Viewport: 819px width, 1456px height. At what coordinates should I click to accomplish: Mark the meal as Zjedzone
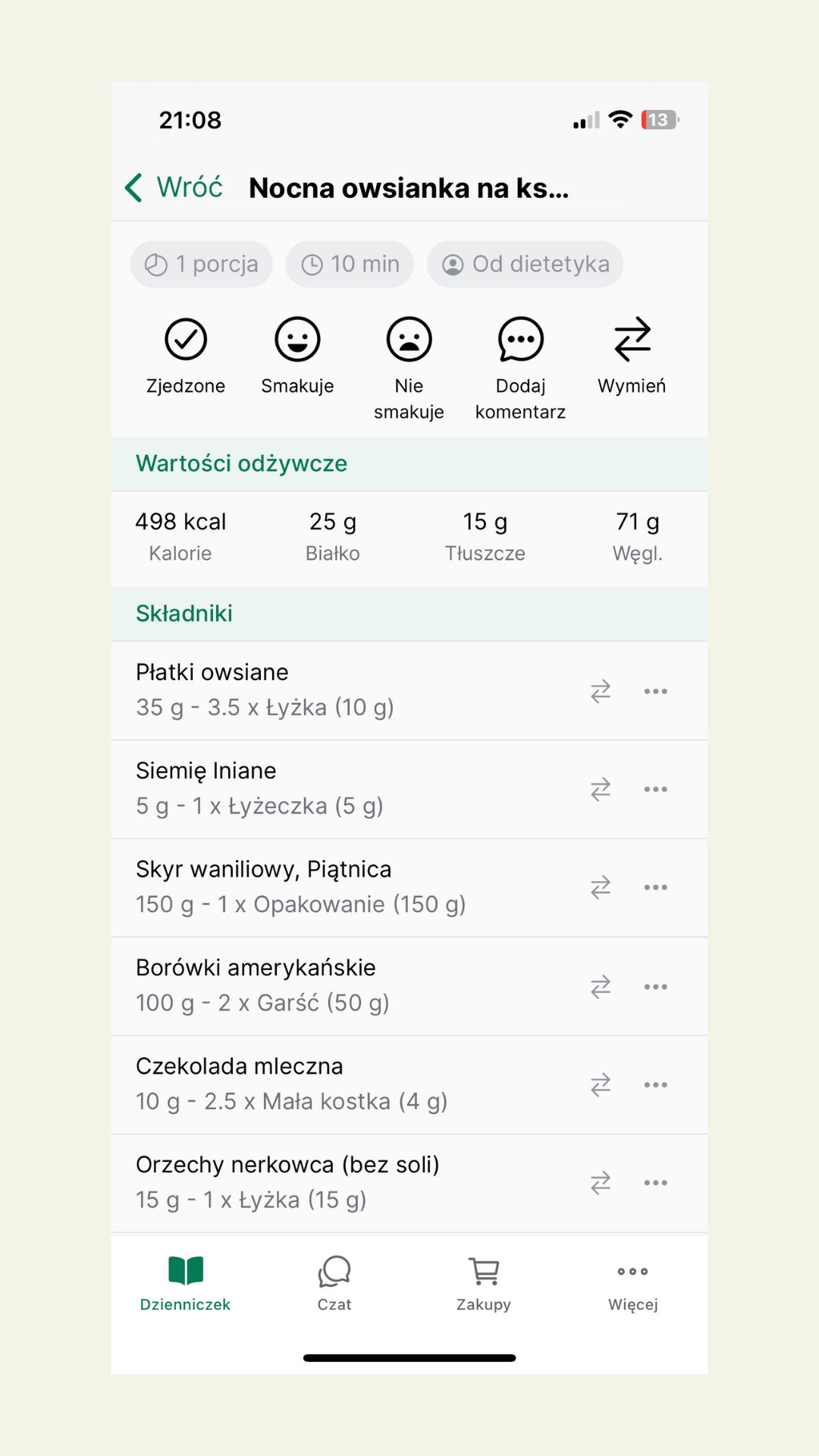186,353
